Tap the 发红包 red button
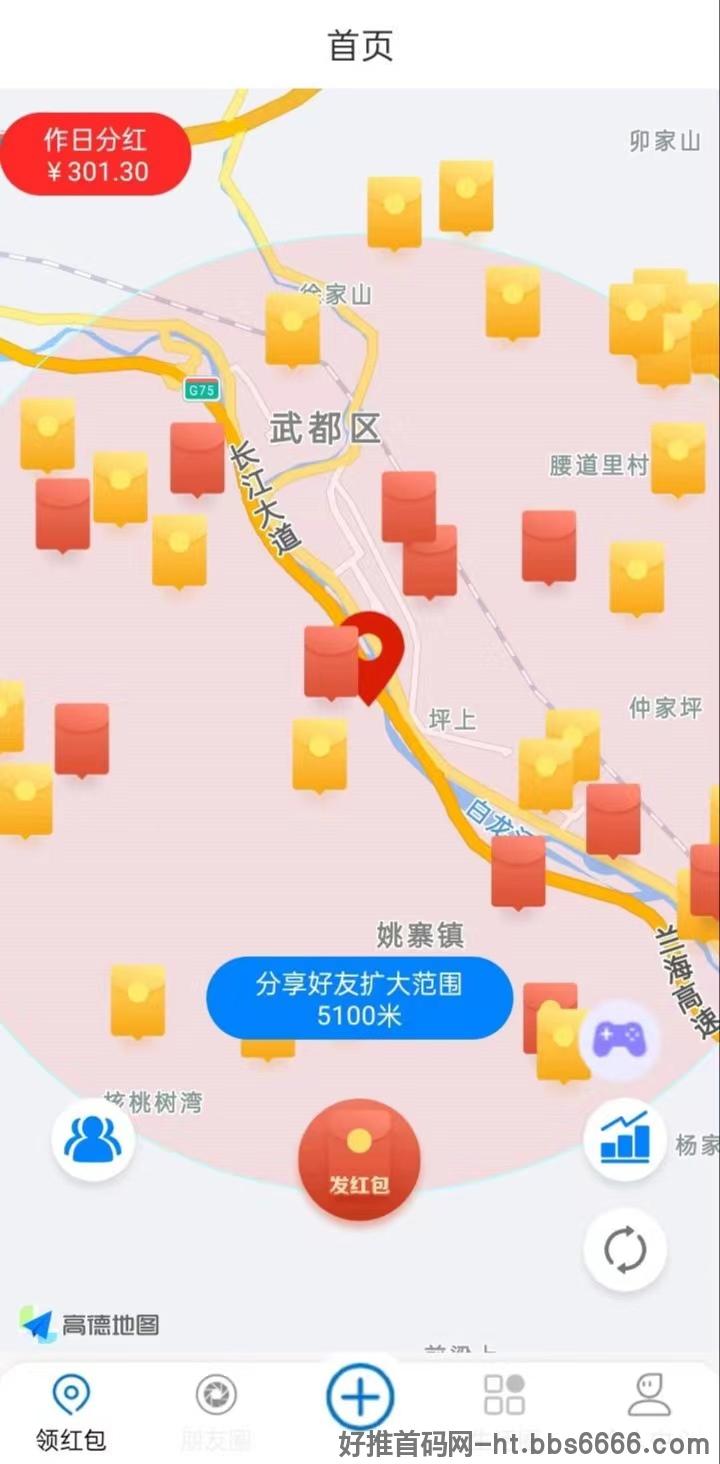Image resolution: width=720 pixels, height=1464 pixels. 359,1160
